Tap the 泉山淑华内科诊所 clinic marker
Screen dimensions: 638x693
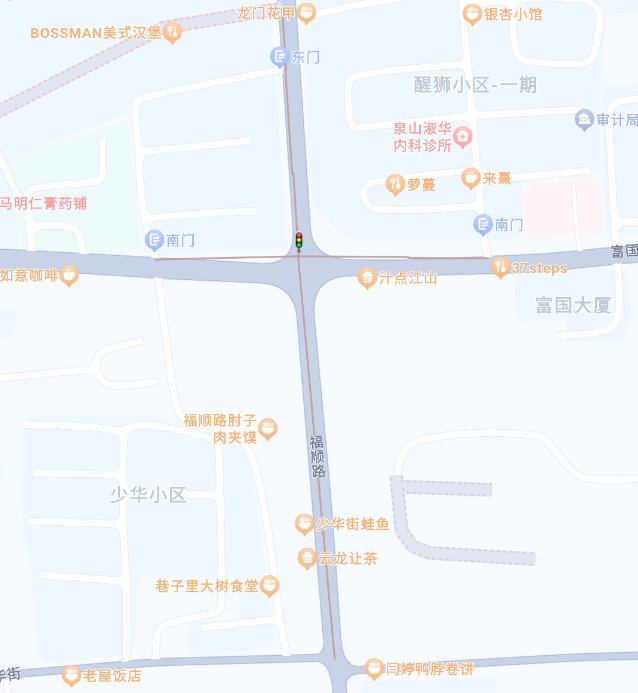tap(463, 136)
